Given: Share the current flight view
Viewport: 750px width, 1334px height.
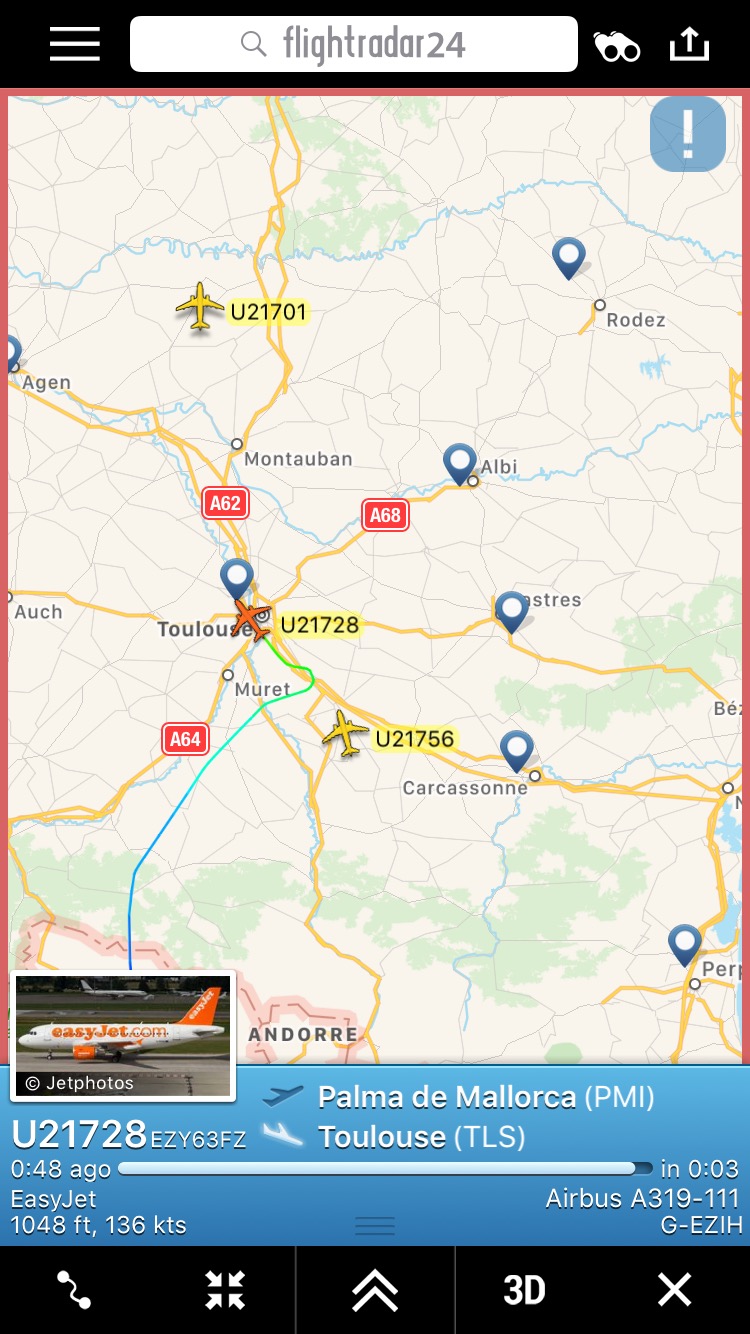Looking at the screenshot, I should [689, 44].
